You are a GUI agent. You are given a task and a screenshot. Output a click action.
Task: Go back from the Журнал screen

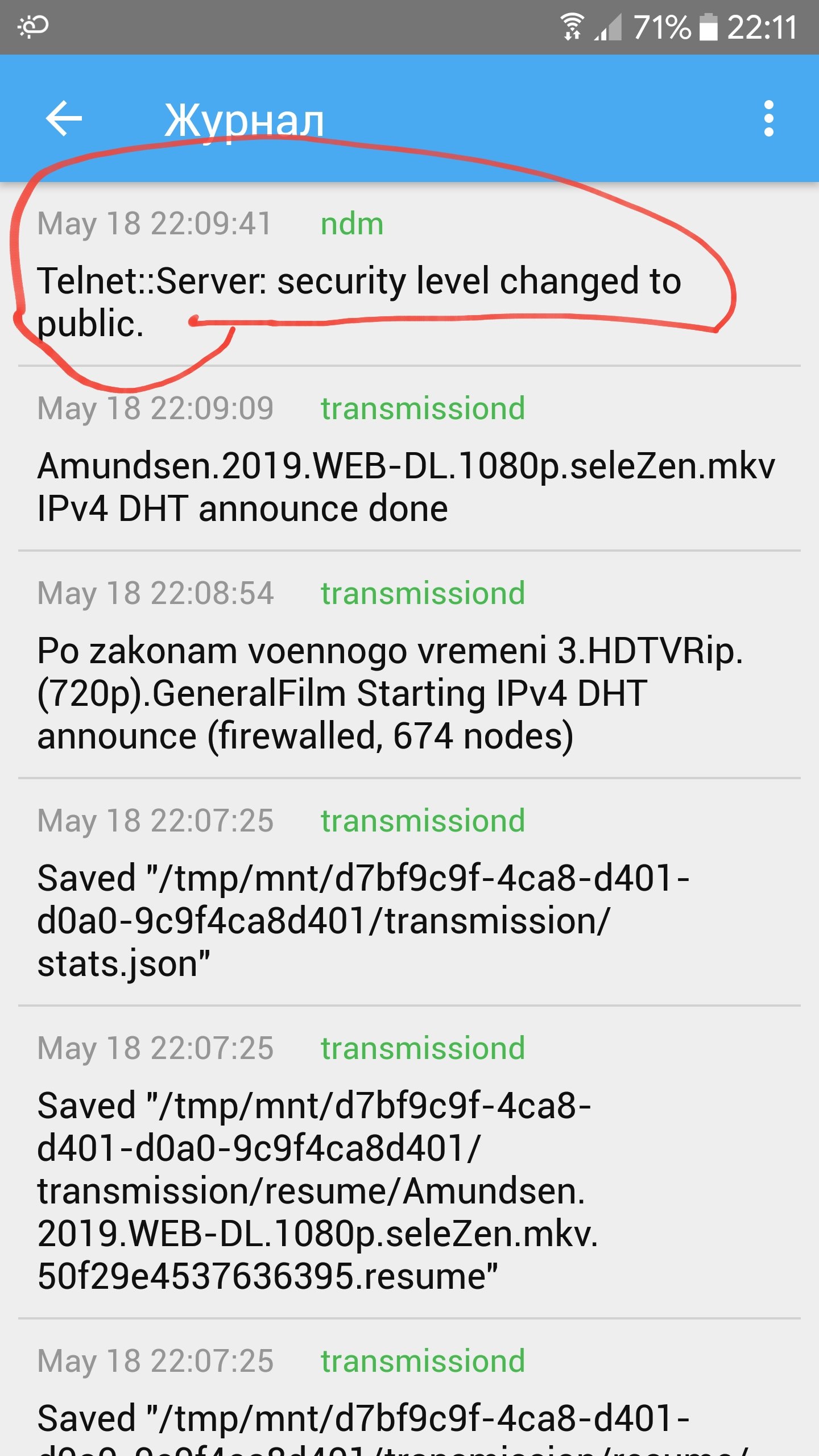pos(64,118)
